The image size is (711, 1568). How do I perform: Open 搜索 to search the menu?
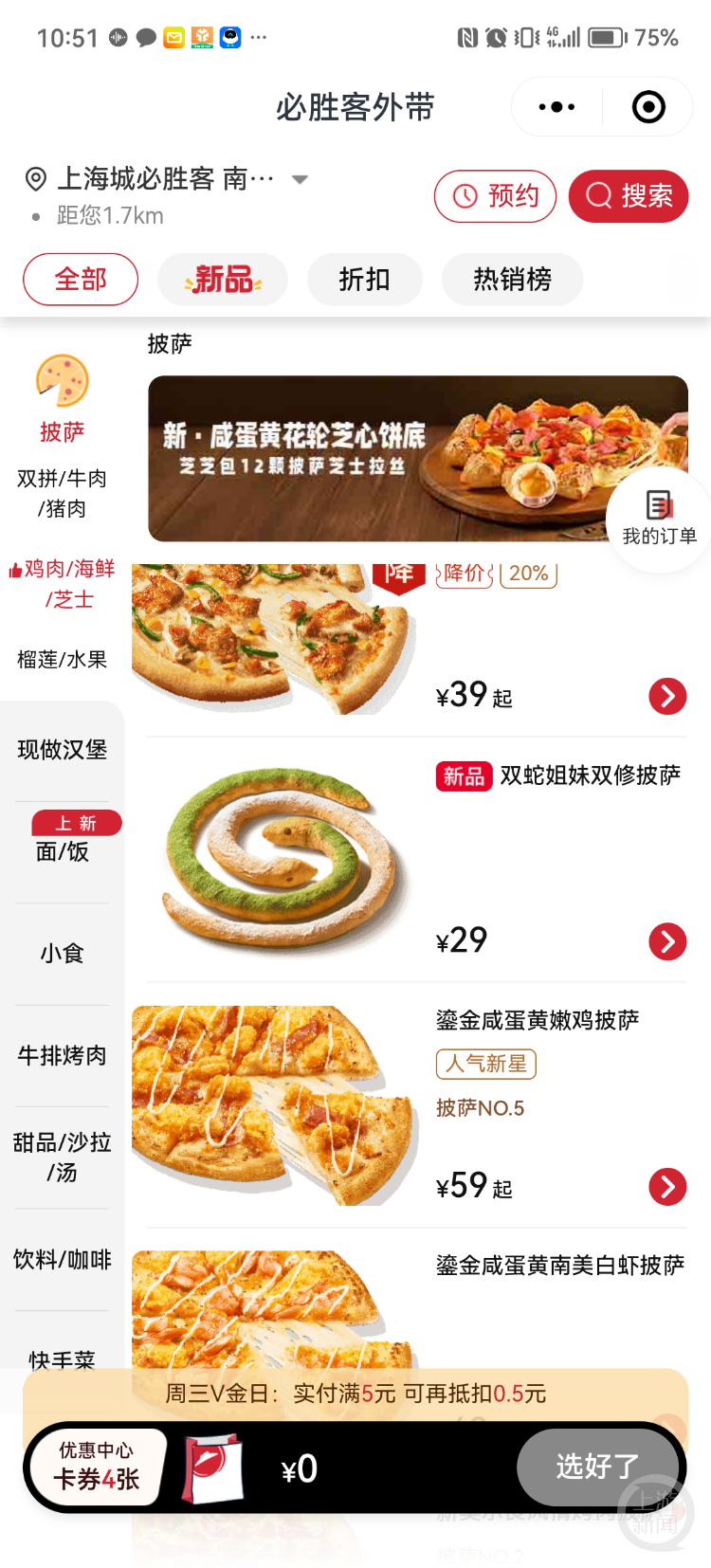tap(629, 196)
